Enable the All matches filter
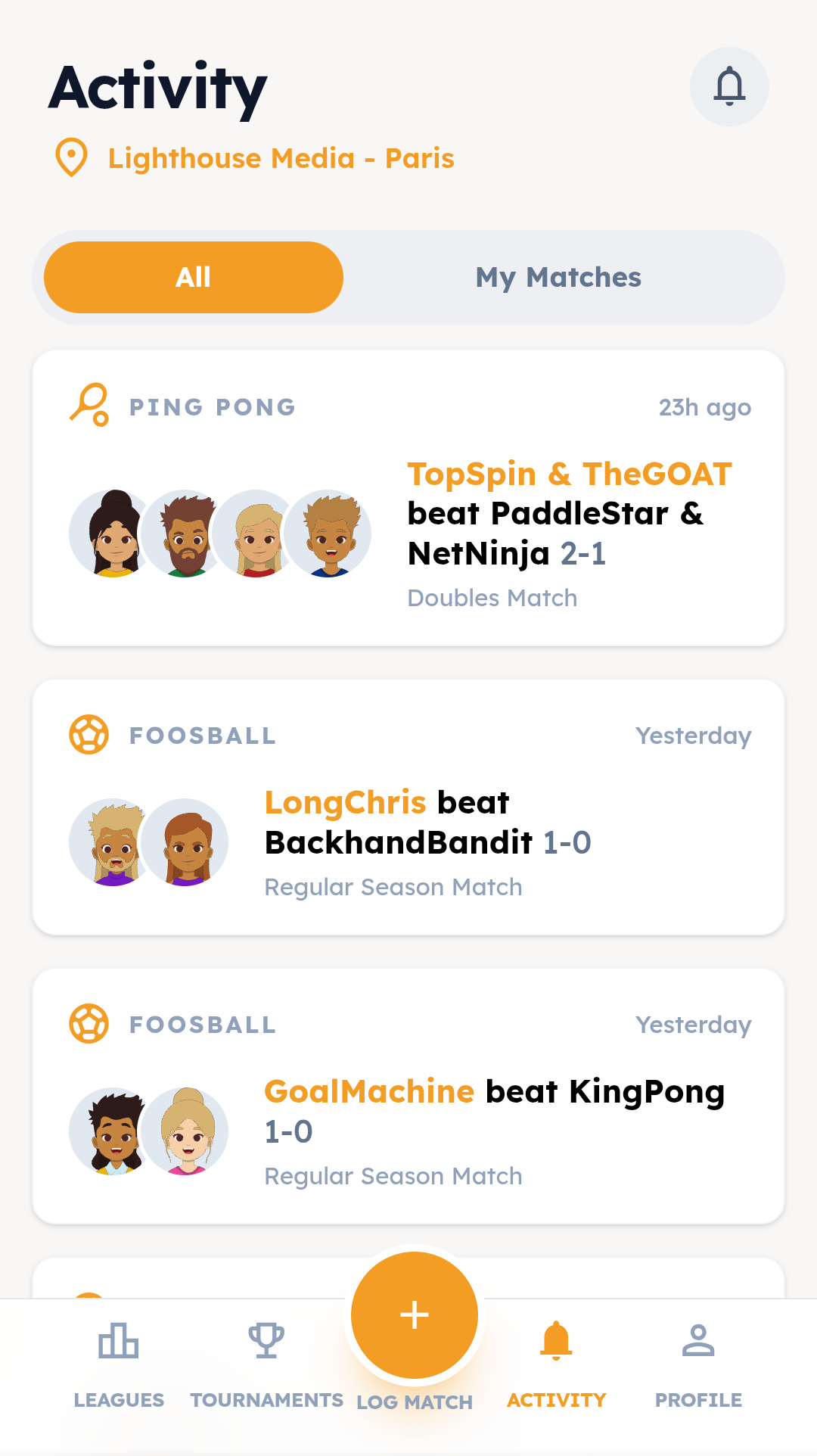 [x=193, y=277]
